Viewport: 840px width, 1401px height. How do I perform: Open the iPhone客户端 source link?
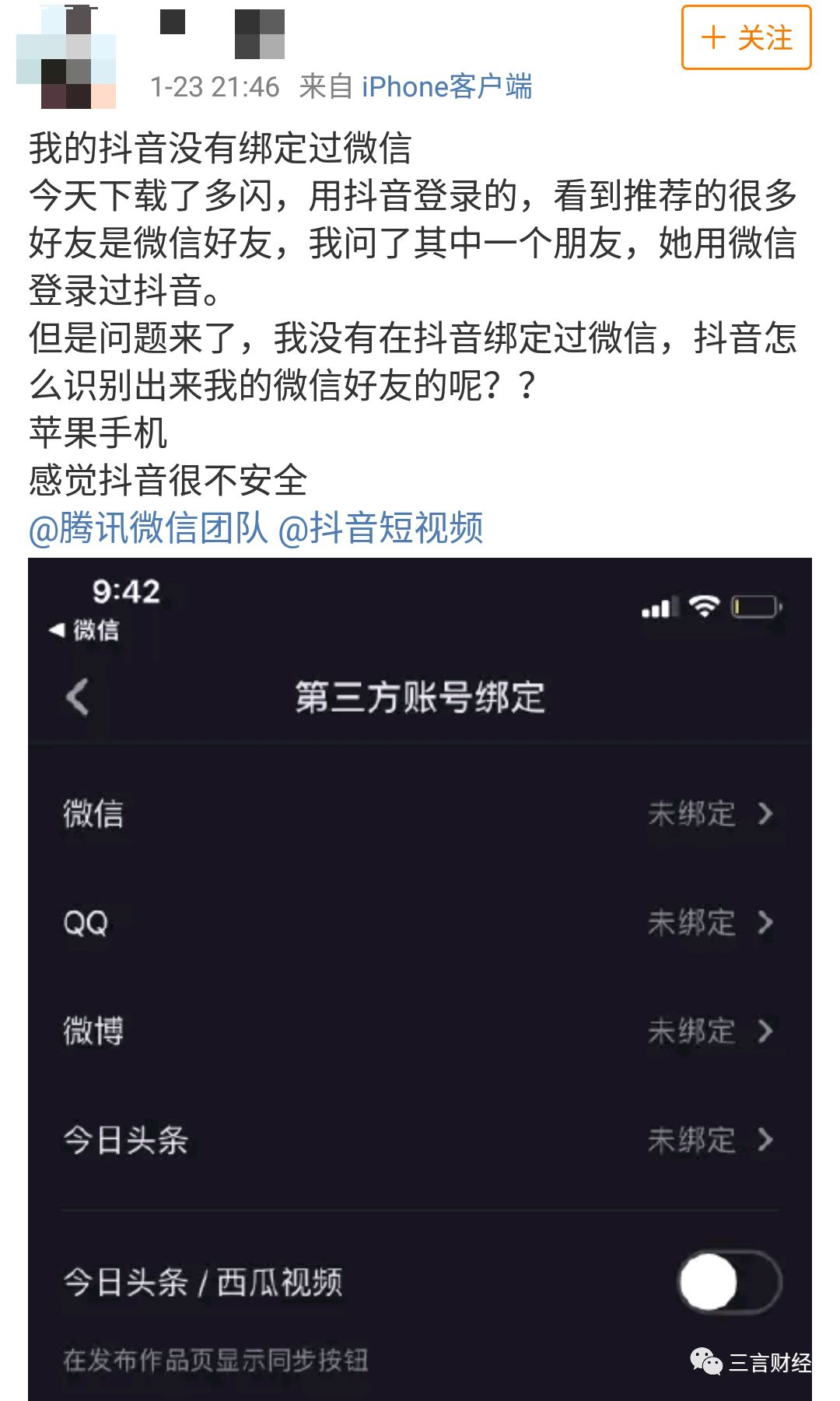click(x=446, y=86)
